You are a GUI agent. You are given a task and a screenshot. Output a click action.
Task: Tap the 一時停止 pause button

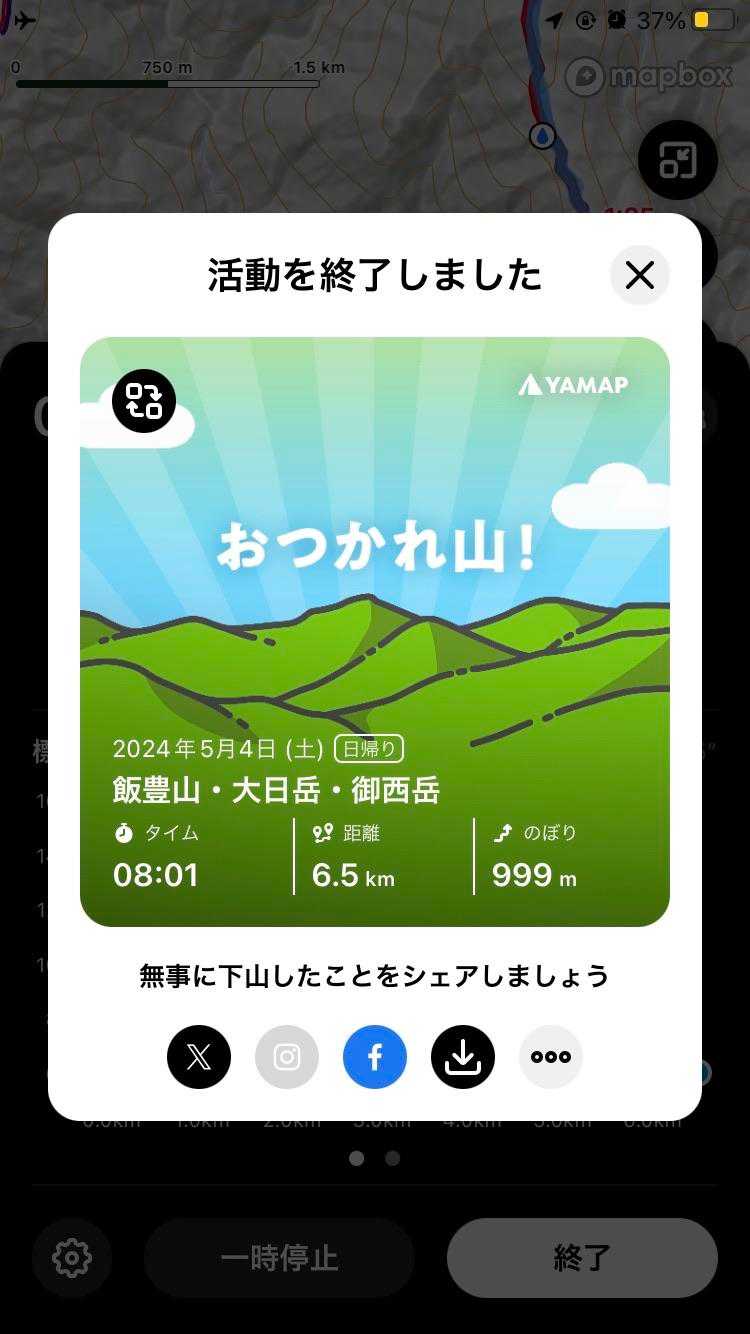pyautogui.click(x=279, y=1258)
